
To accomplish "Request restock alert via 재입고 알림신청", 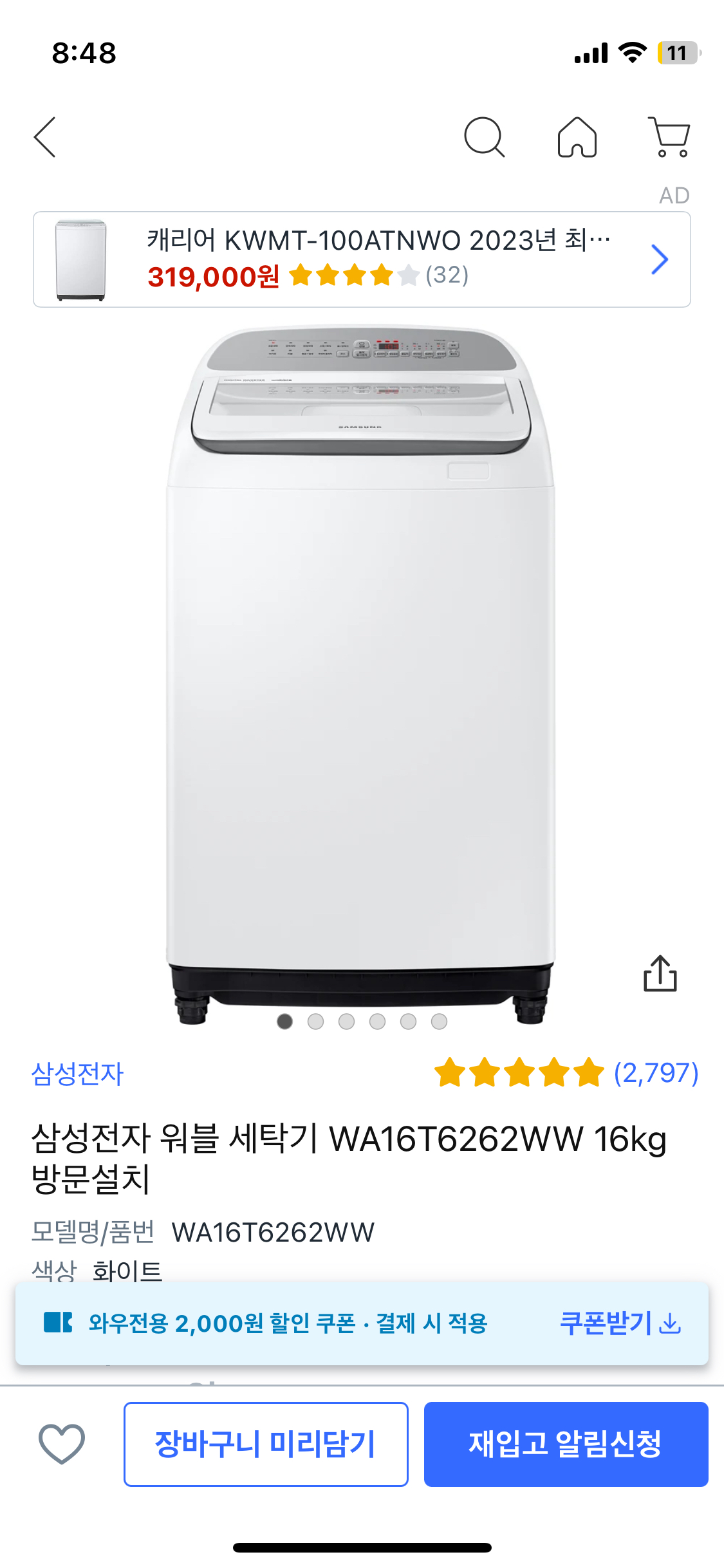I will click(x=566, y=1444).
